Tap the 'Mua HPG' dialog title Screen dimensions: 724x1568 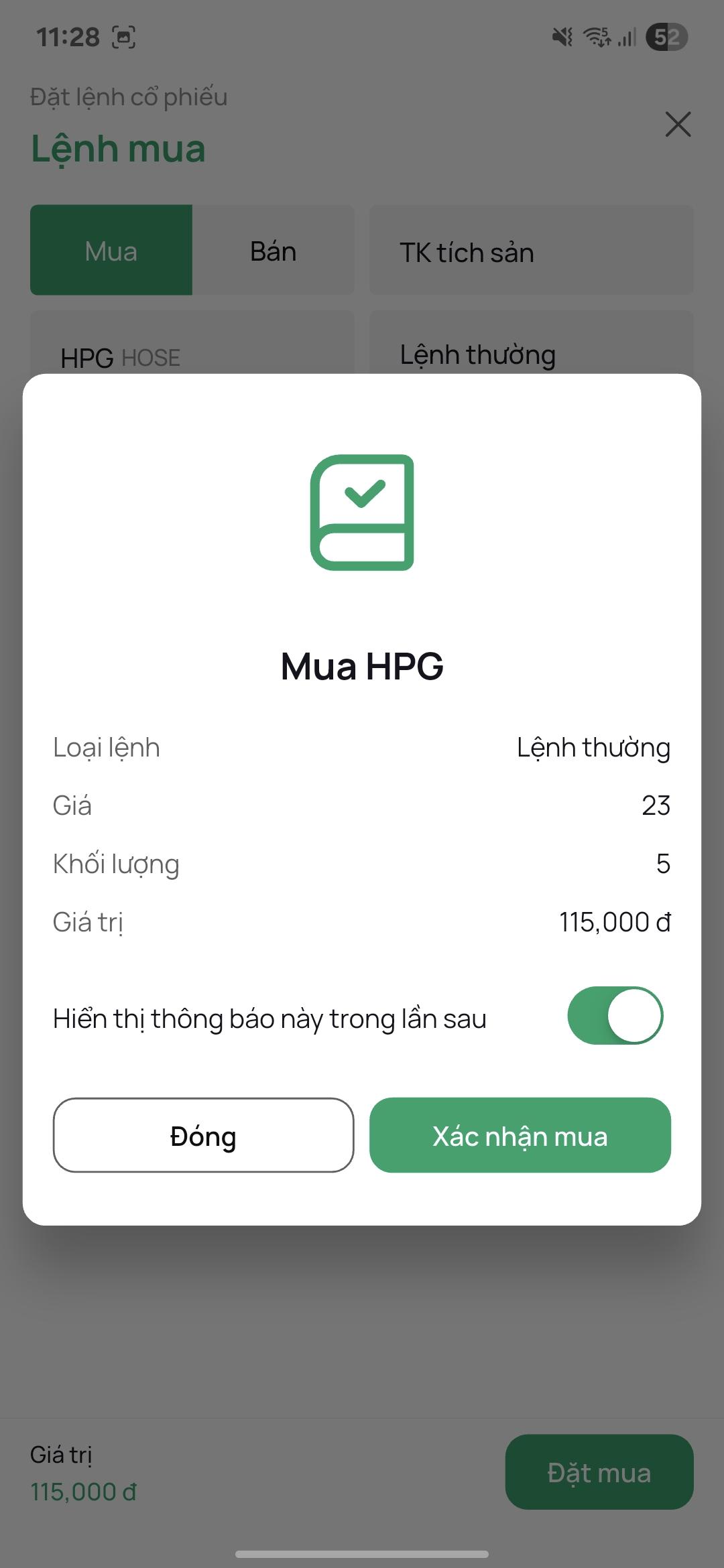[x=362, y=666]
